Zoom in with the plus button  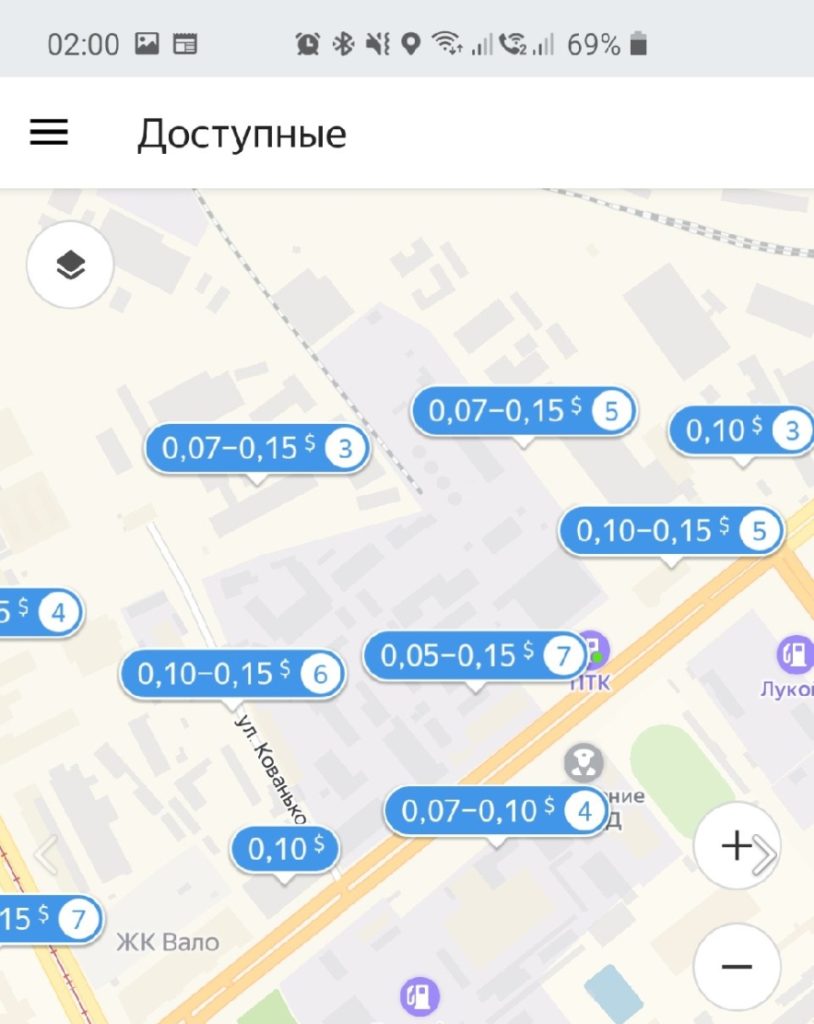(x=736, y=846)
